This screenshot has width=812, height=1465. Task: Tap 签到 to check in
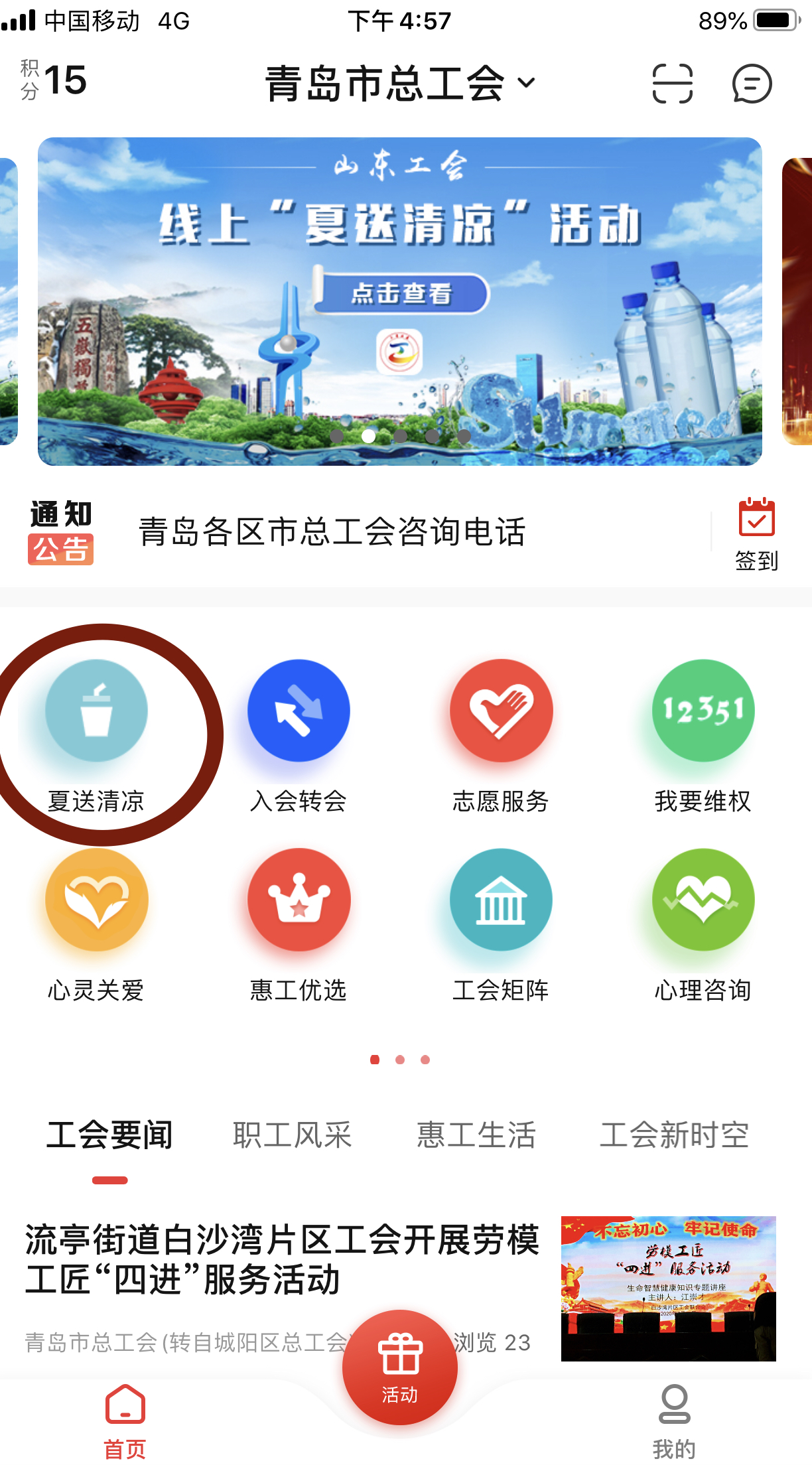[756, 535]
